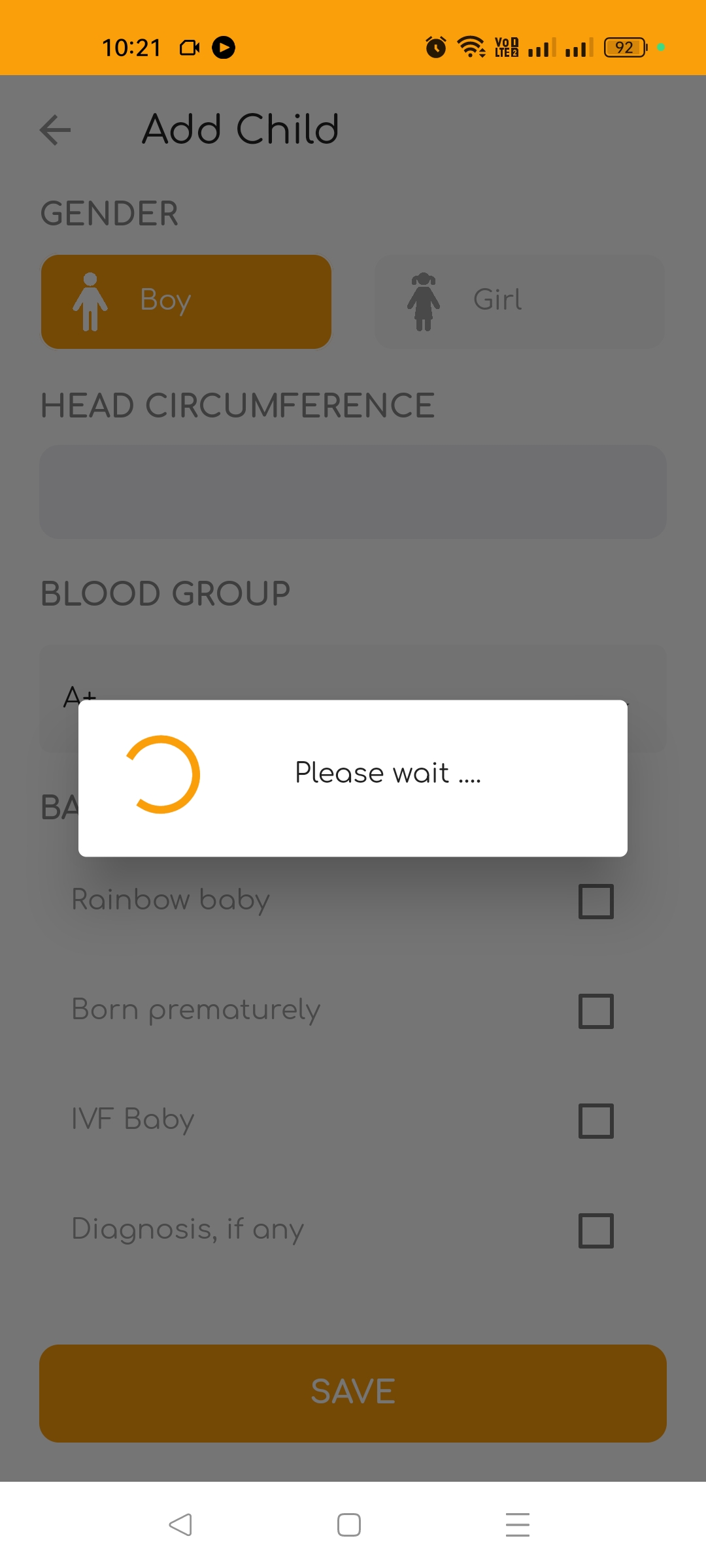Select Girl as gender

(520, 301)
